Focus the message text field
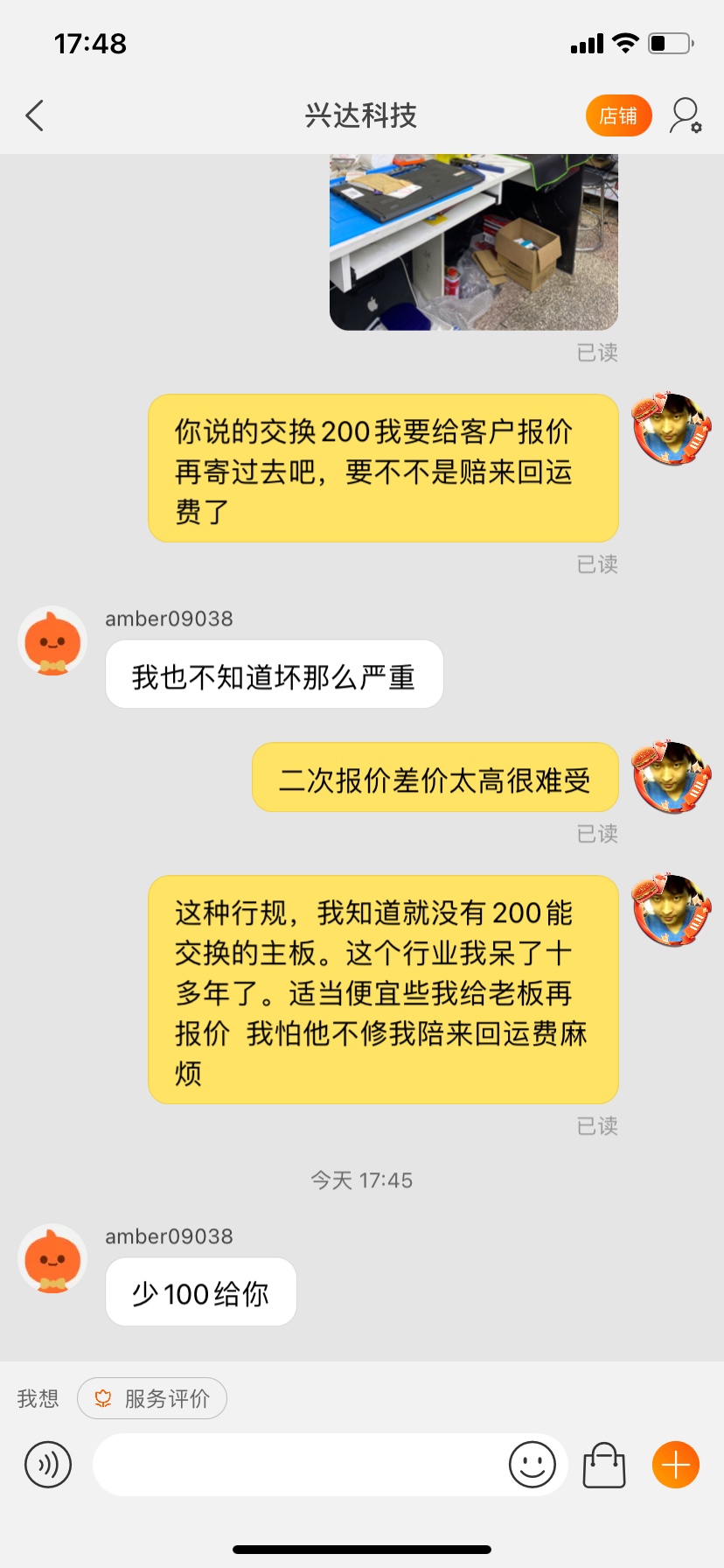This screenshot has height=1568, width=724. pyautogui.click(x=297, y=1465)
